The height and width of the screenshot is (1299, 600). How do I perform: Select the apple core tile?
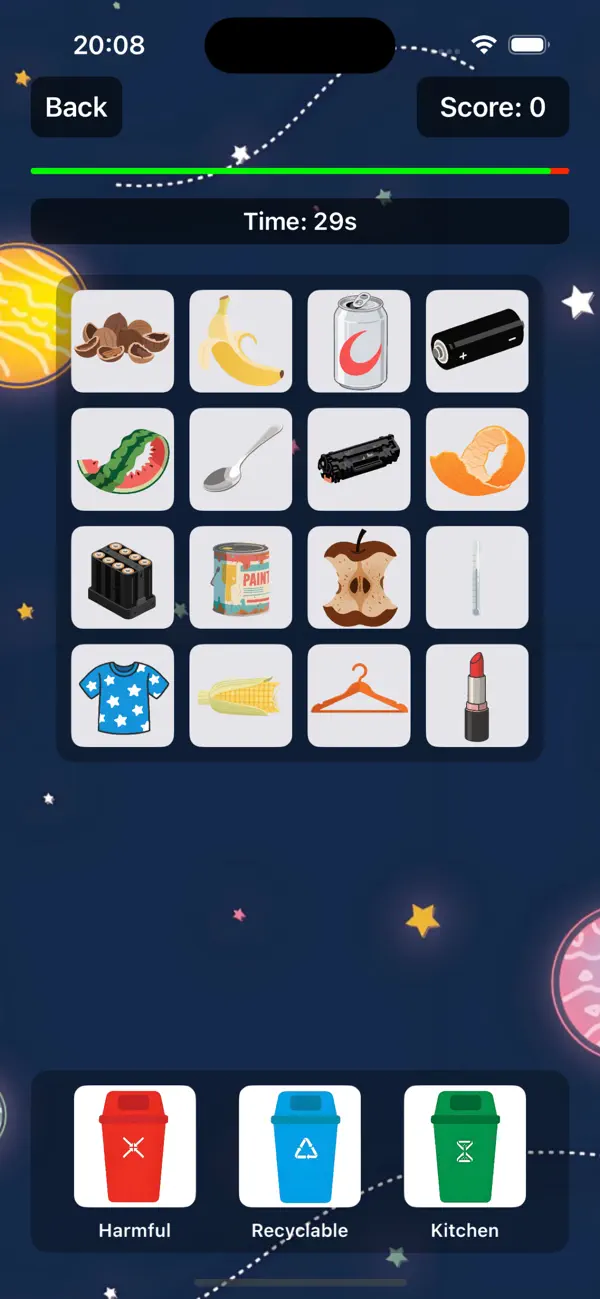[x=359, y=577]
